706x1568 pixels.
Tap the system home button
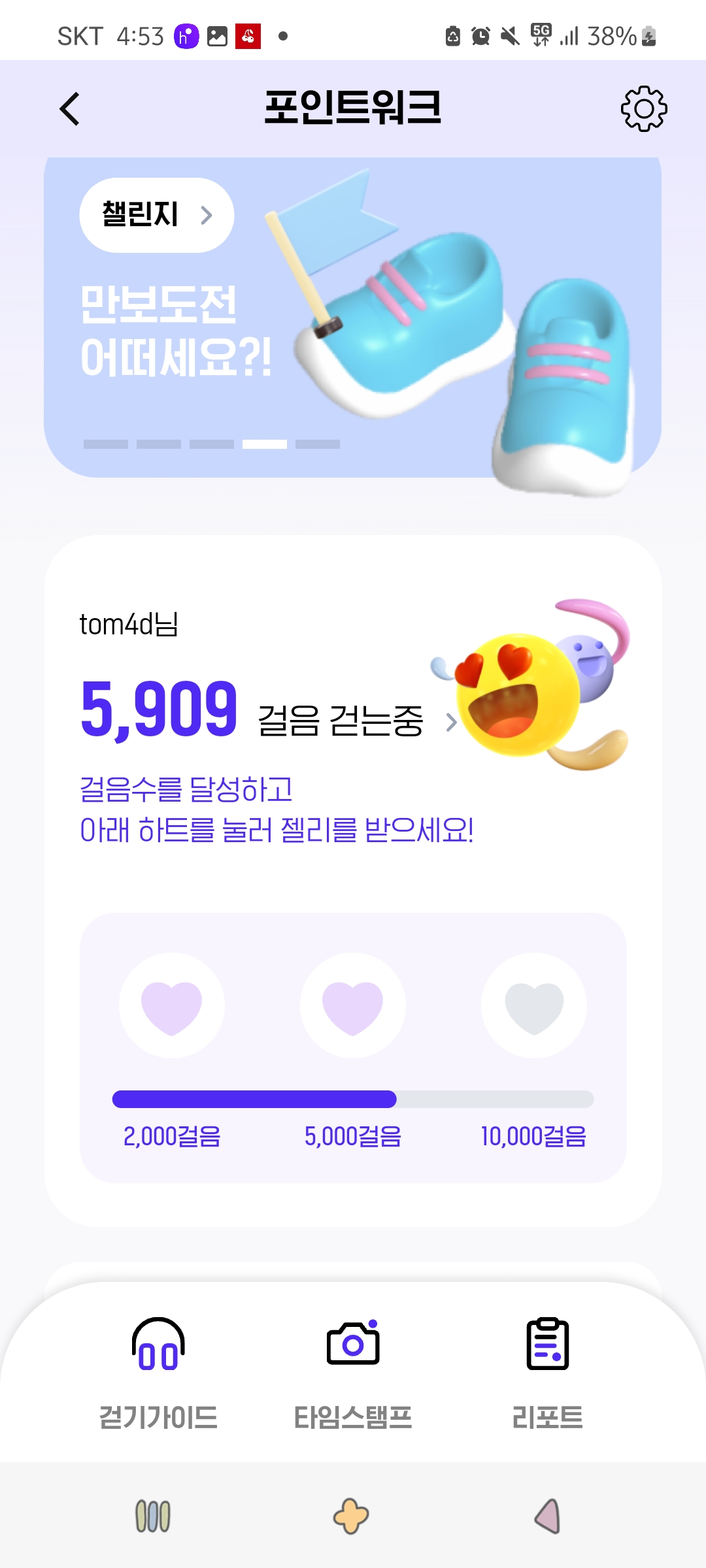(351, 1516)
